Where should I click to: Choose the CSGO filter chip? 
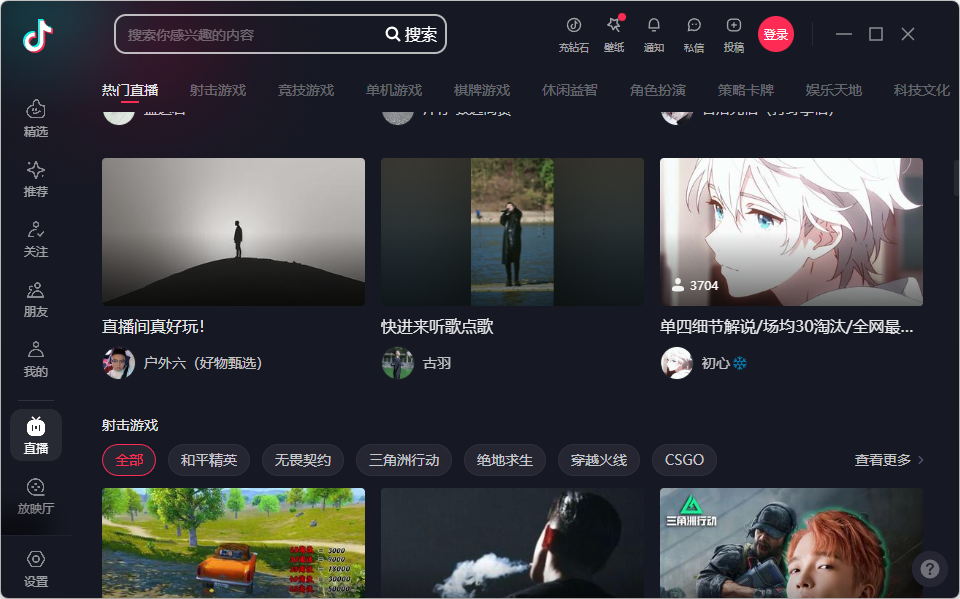(x=685, y=460)
